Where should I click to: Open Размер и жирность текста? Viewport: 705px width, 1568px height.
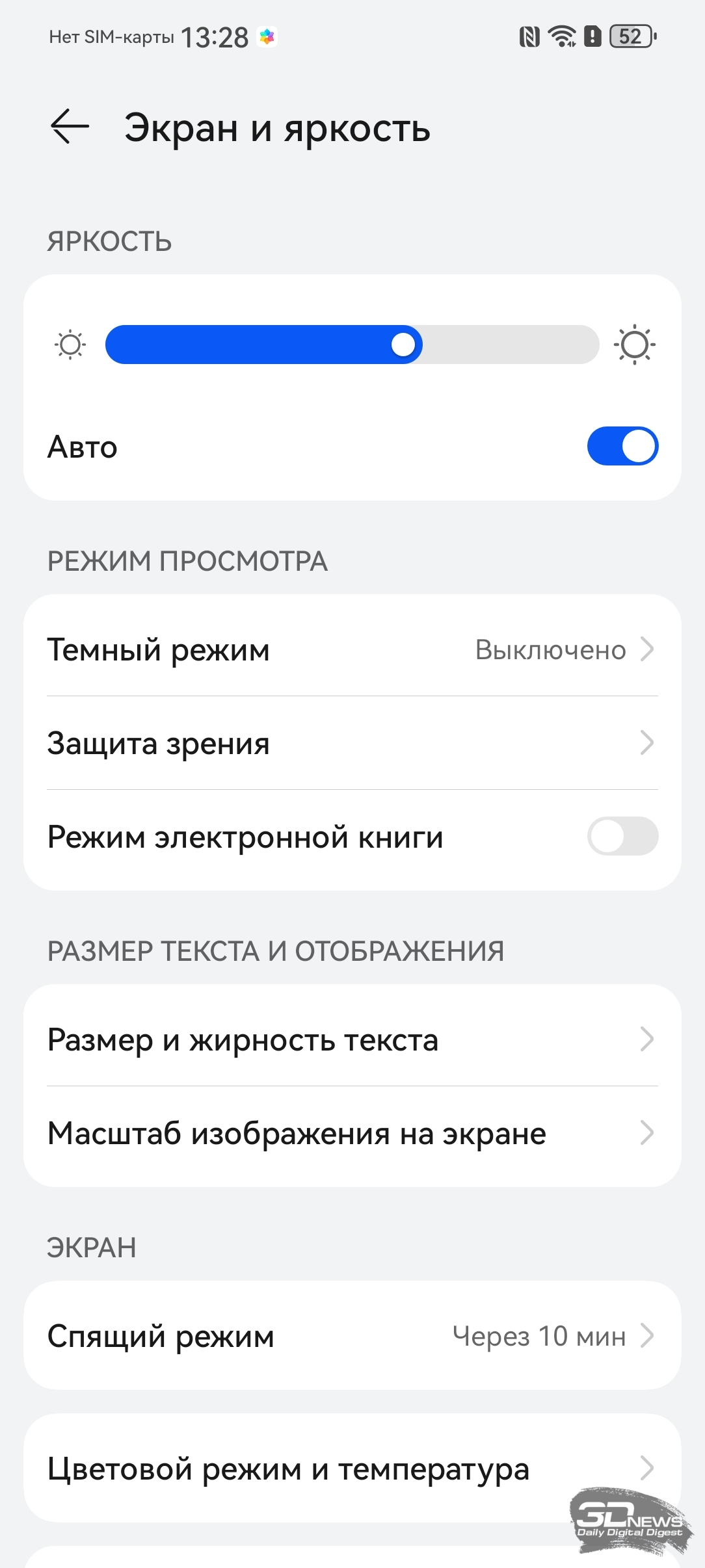click(351, 1039)
